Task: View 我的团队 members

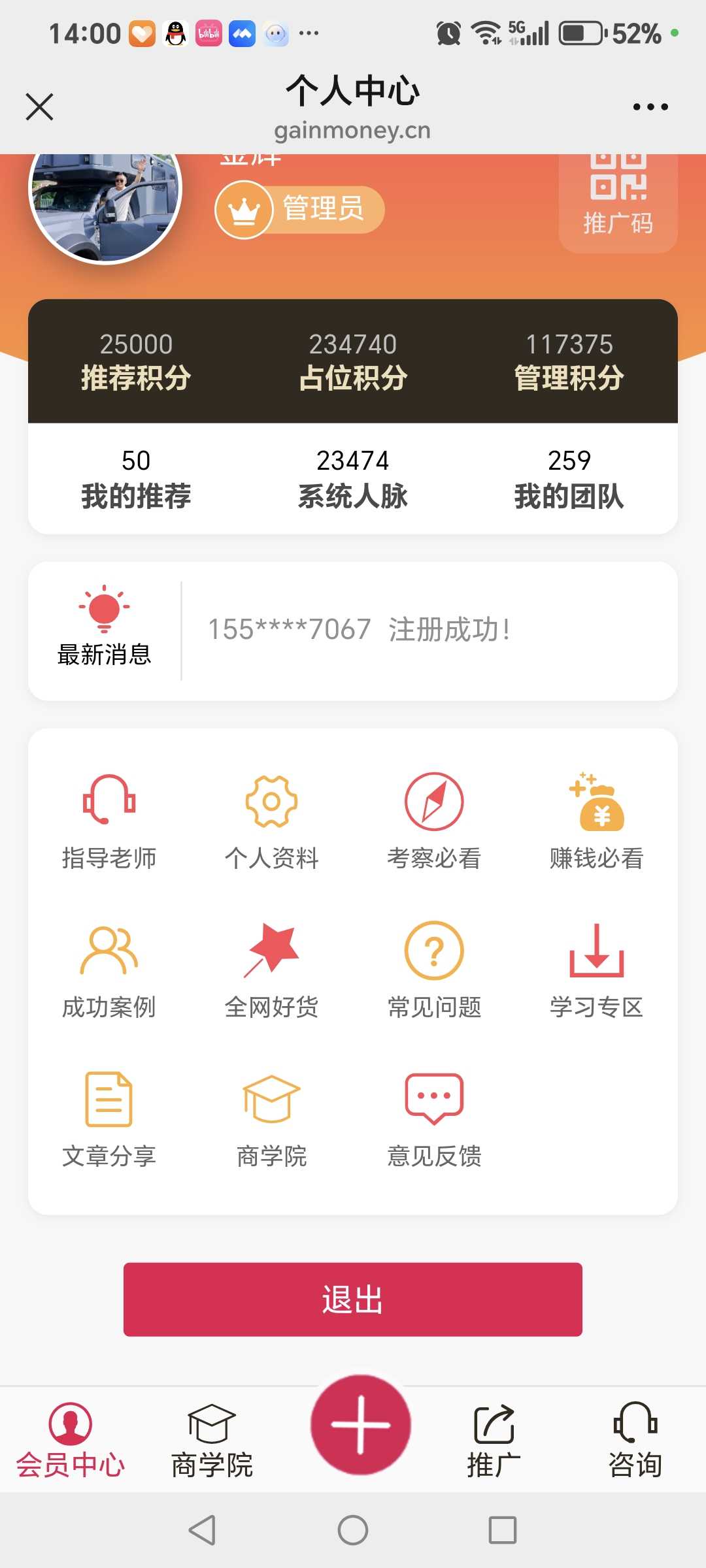Action: pyautogui.click(x=569, y=479)
